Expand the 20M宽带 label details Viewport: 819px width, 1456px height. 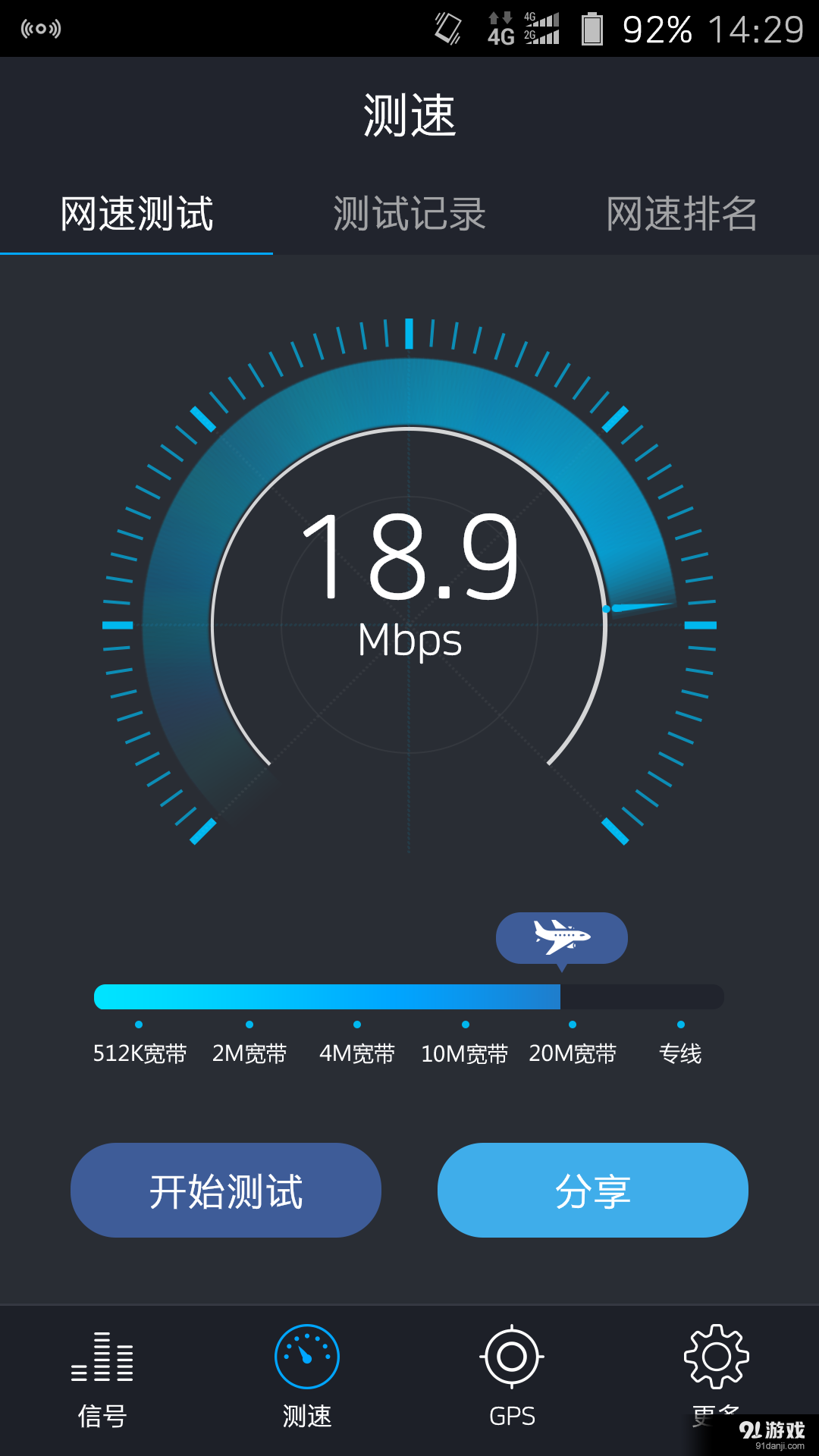(573, 1053)
